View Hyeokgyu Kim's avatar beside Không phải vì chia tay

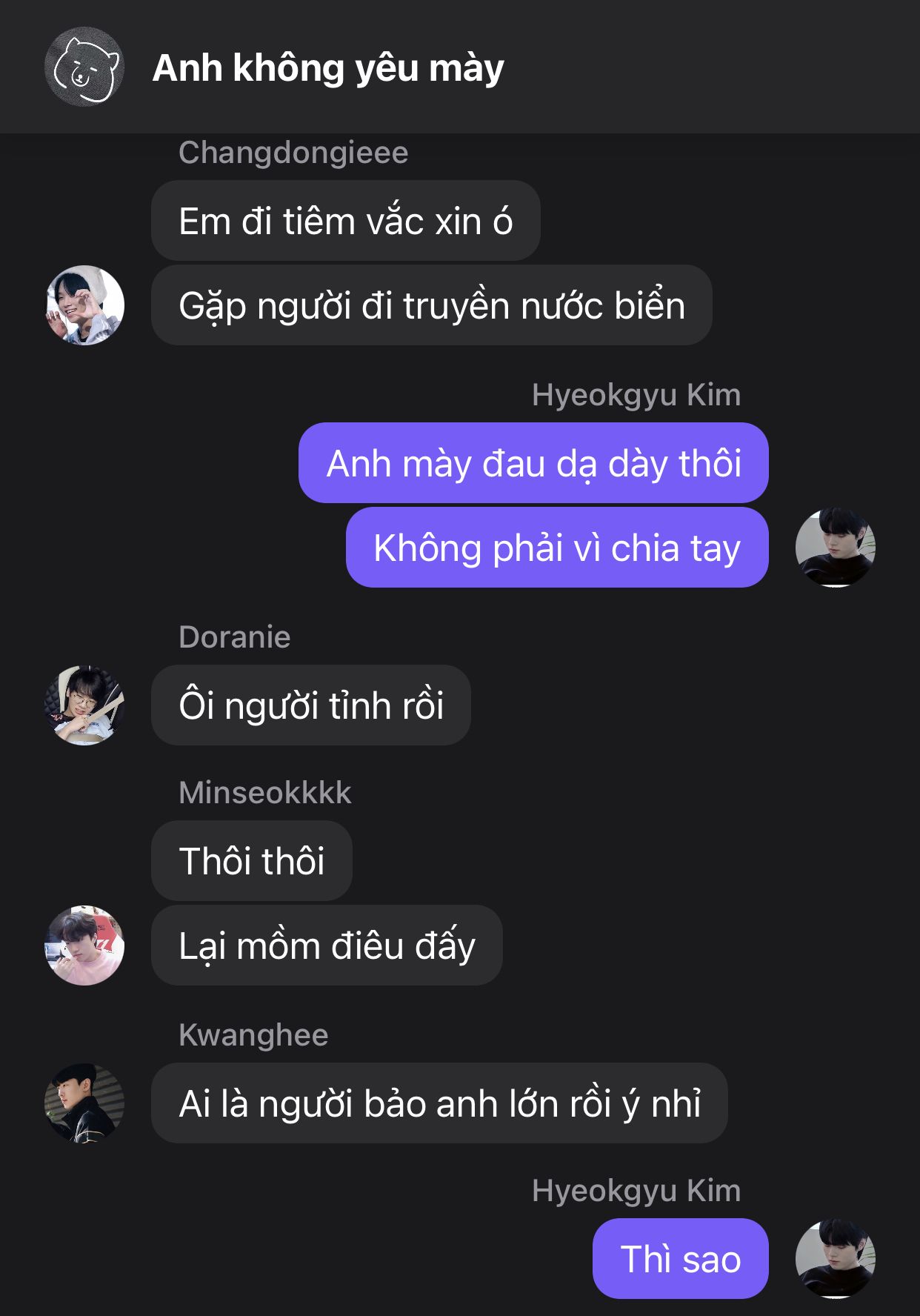tap(835, 548)
